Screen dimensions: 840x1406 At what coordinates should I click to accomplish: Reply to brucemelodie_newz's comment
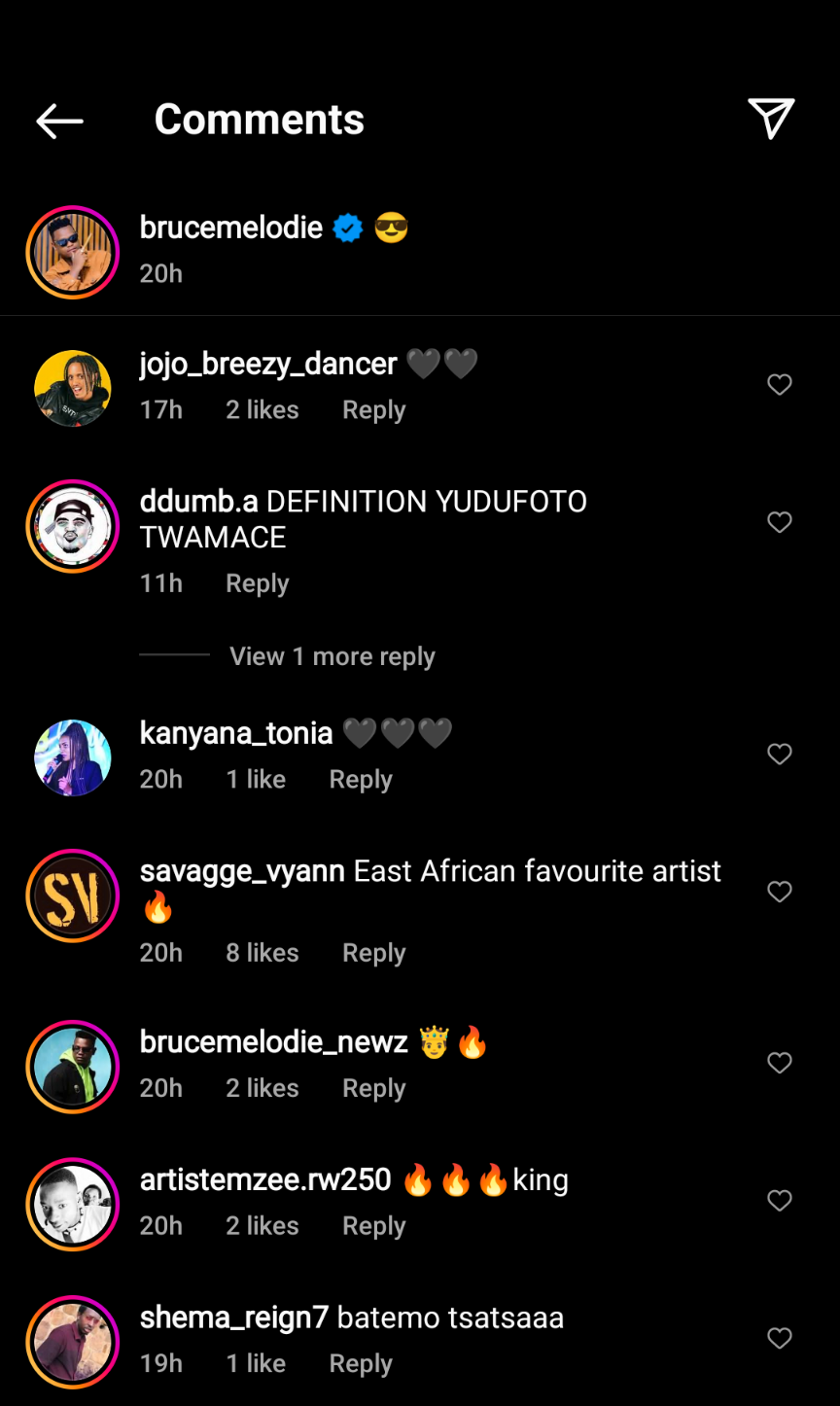(373, 1089)
